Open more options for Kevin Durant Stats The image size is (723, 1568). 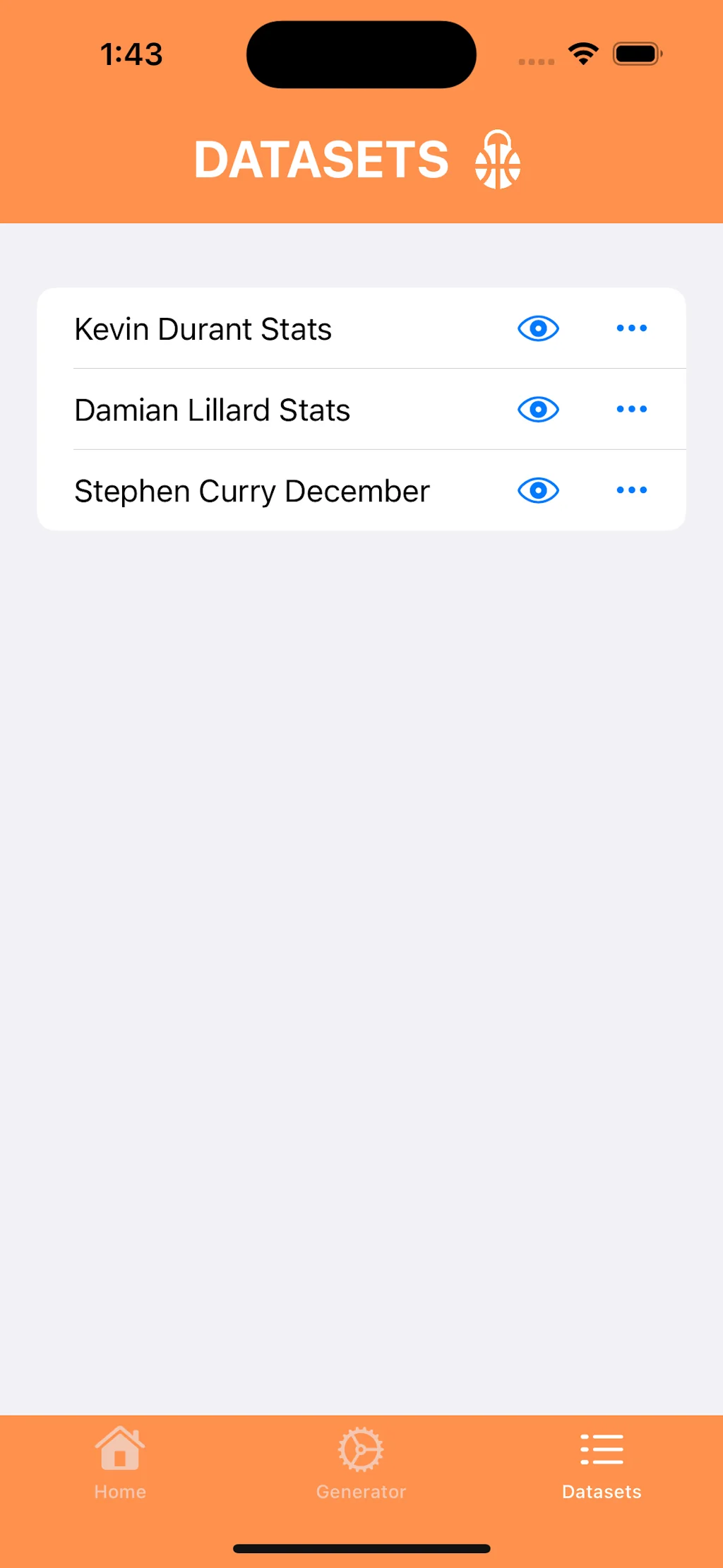coord(631,328)
